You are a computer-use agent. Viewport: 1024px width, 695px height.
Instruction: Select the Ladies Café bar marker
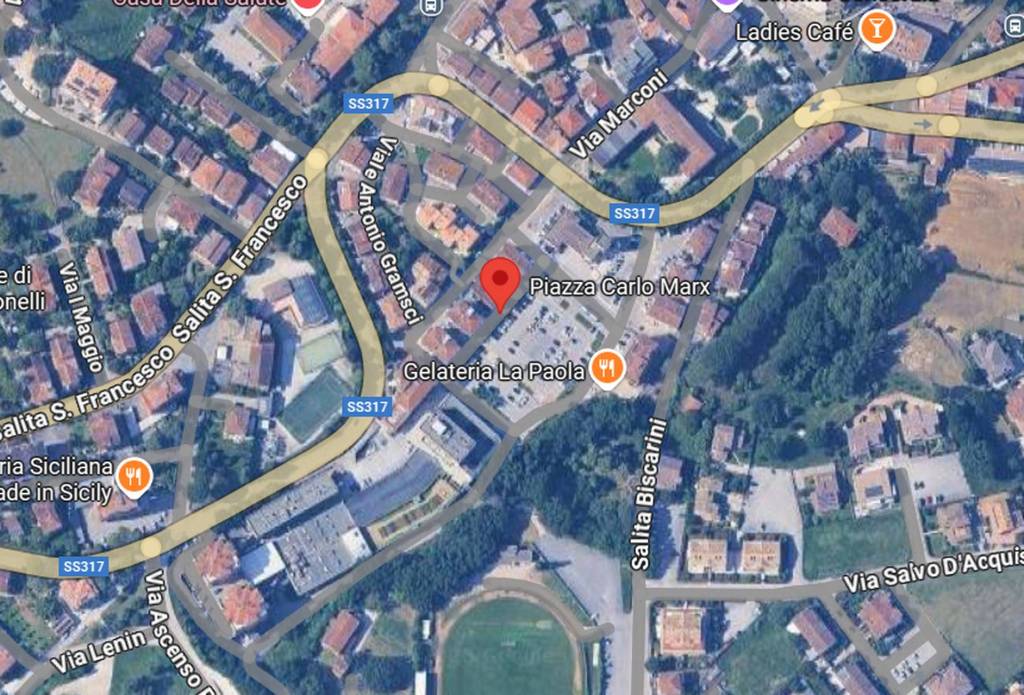click(x=876, y=30)
